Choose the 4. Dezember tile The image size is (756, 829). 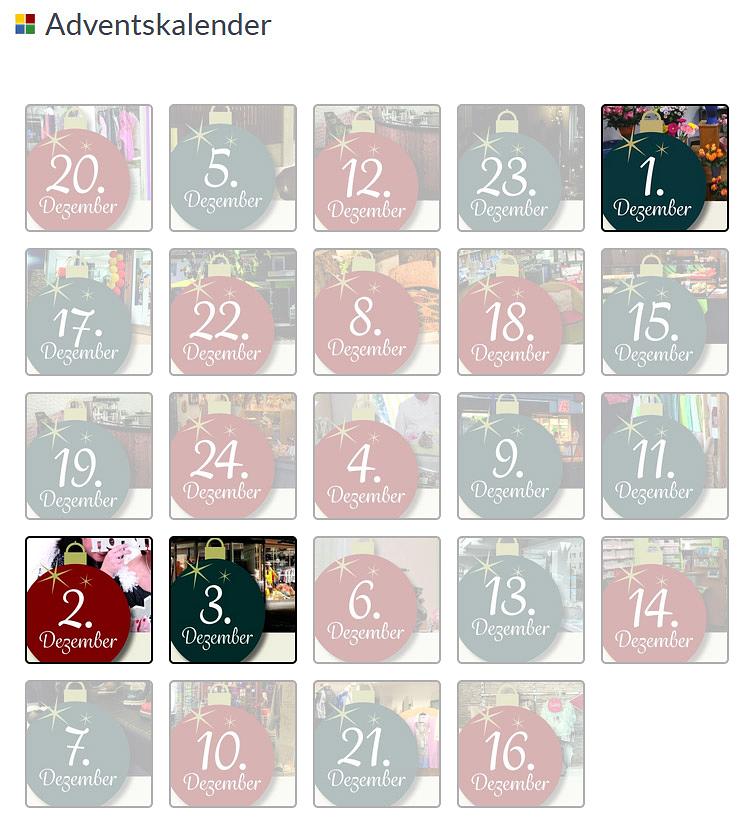tap(376, 456)
